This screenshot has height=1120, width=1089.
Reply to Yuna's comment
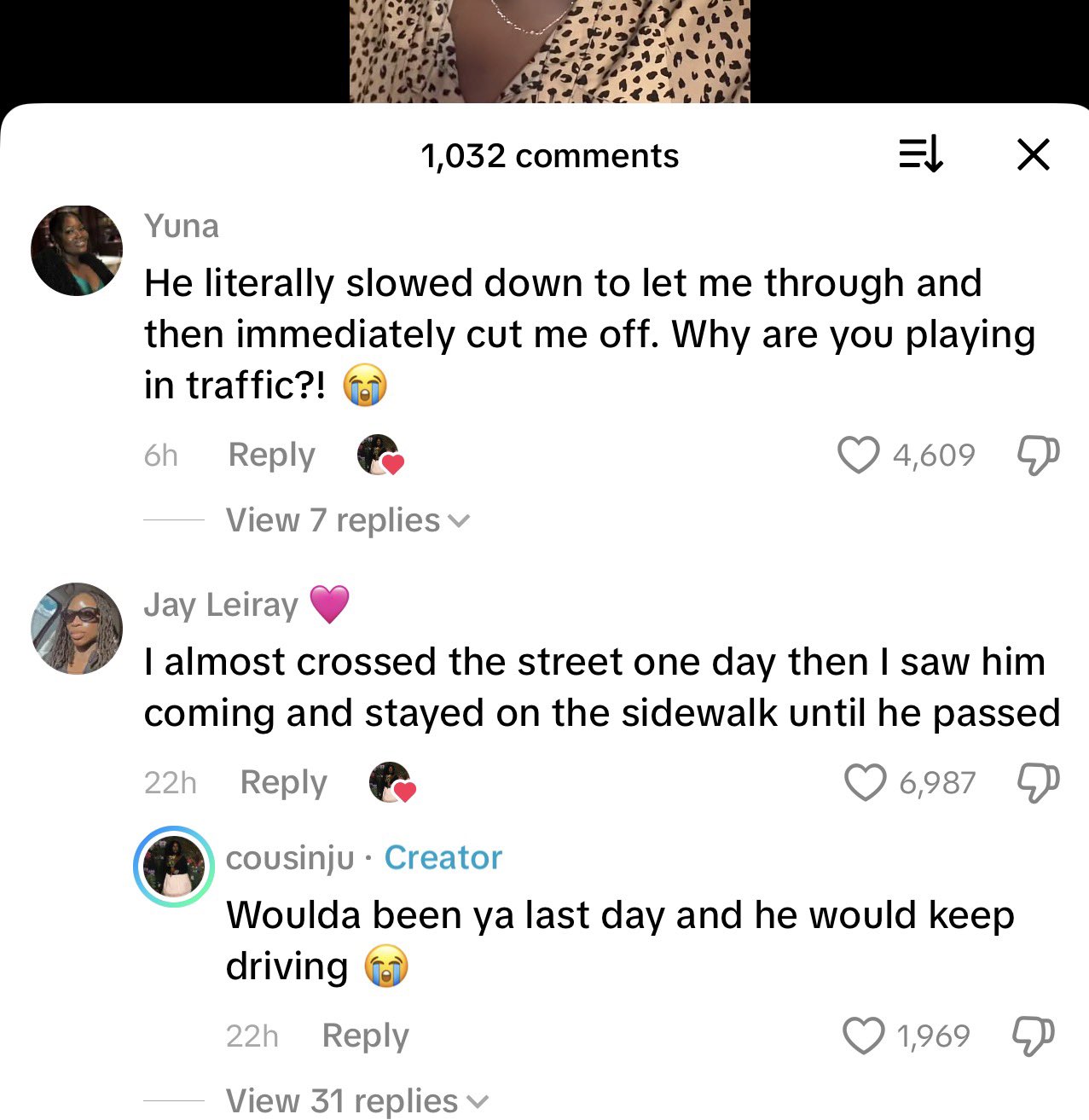tap(271, 455)
